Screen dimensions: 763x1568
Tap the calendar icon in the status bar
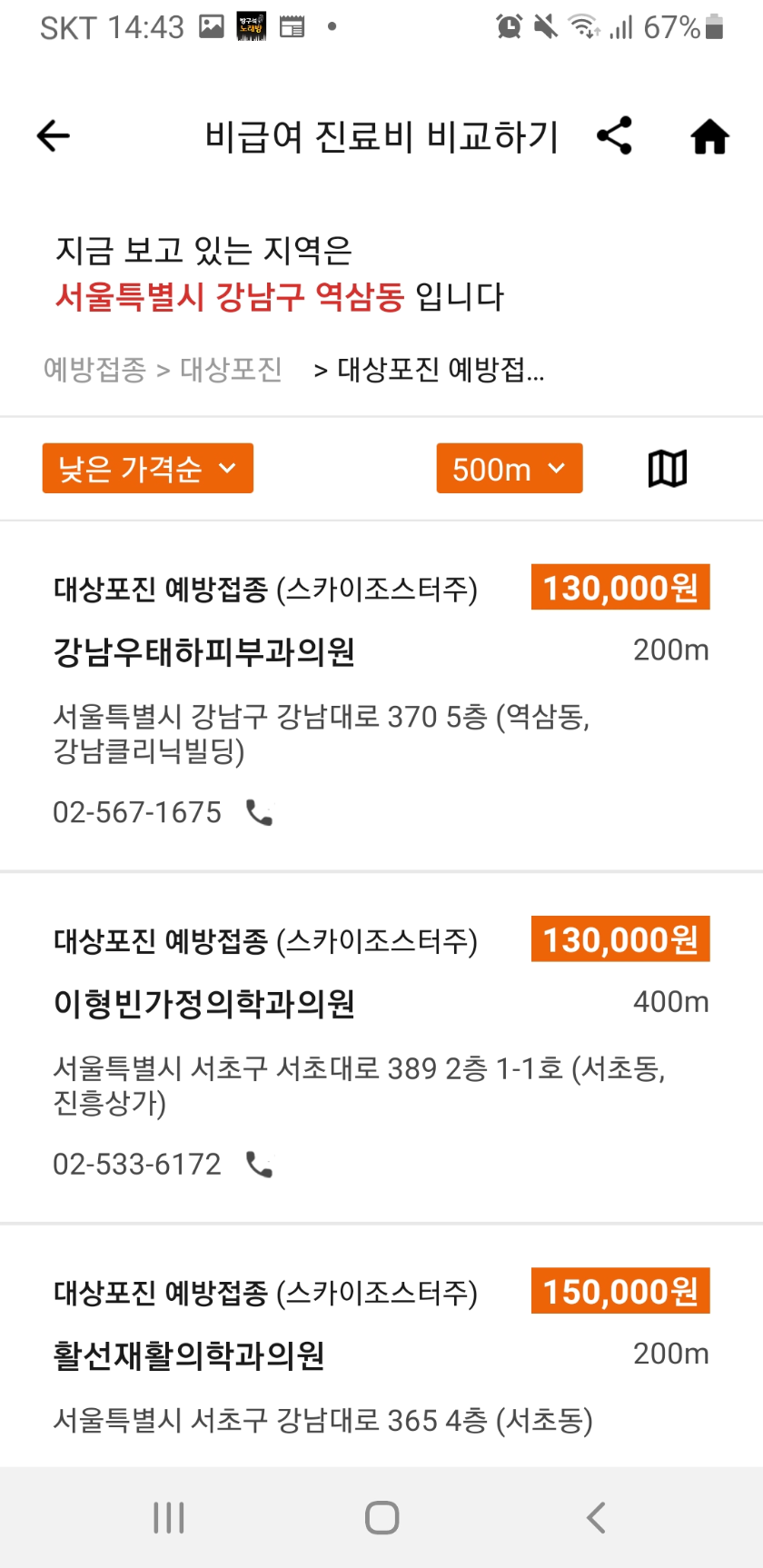292,26
